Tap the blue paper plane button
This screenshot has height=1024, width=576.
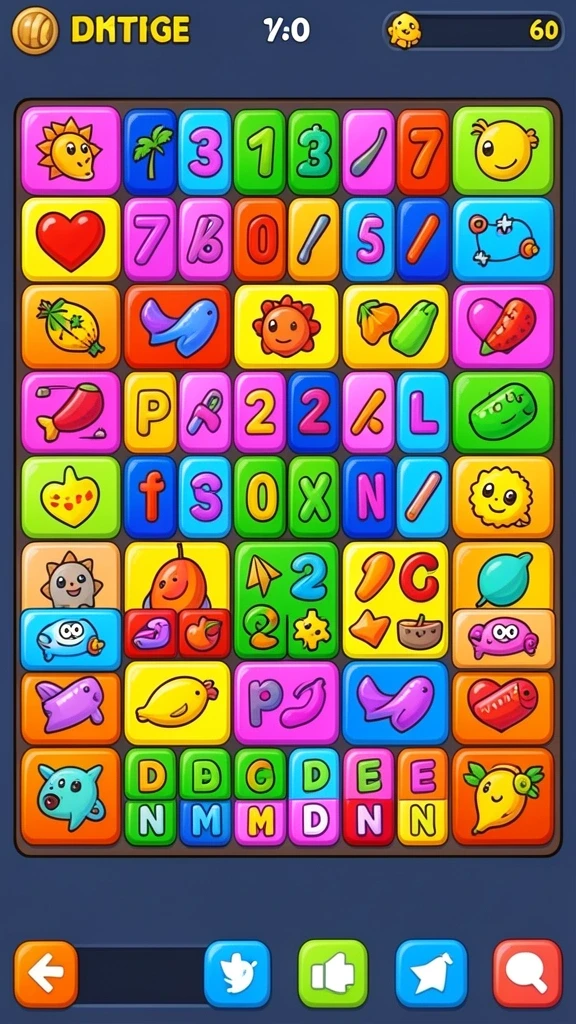(431, 974)
